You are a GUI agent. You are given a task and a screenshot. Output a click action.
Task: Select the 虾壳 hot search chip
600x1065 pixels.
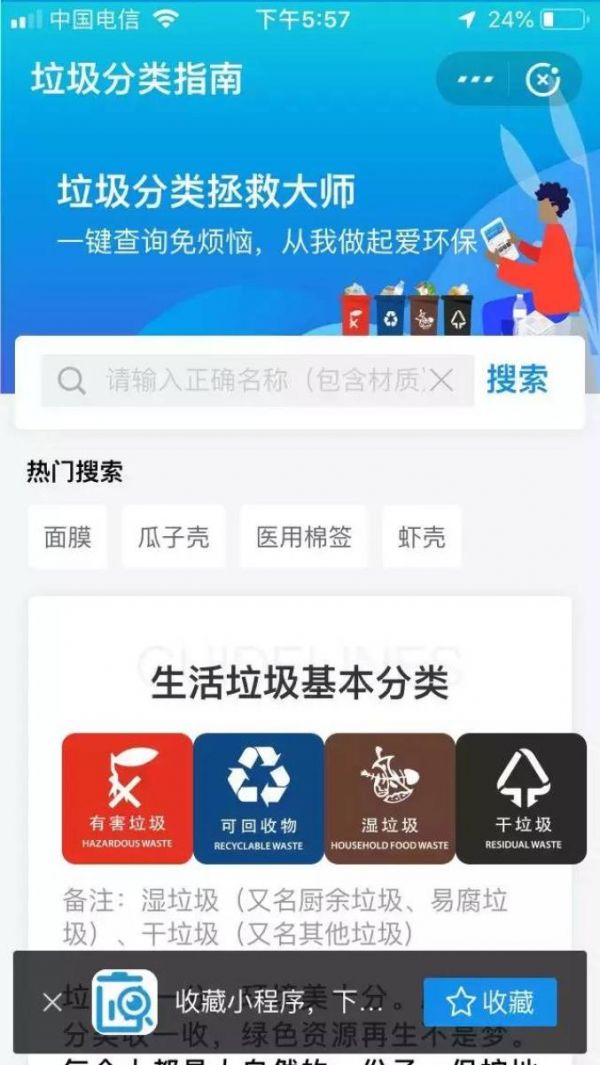[422, 537]
